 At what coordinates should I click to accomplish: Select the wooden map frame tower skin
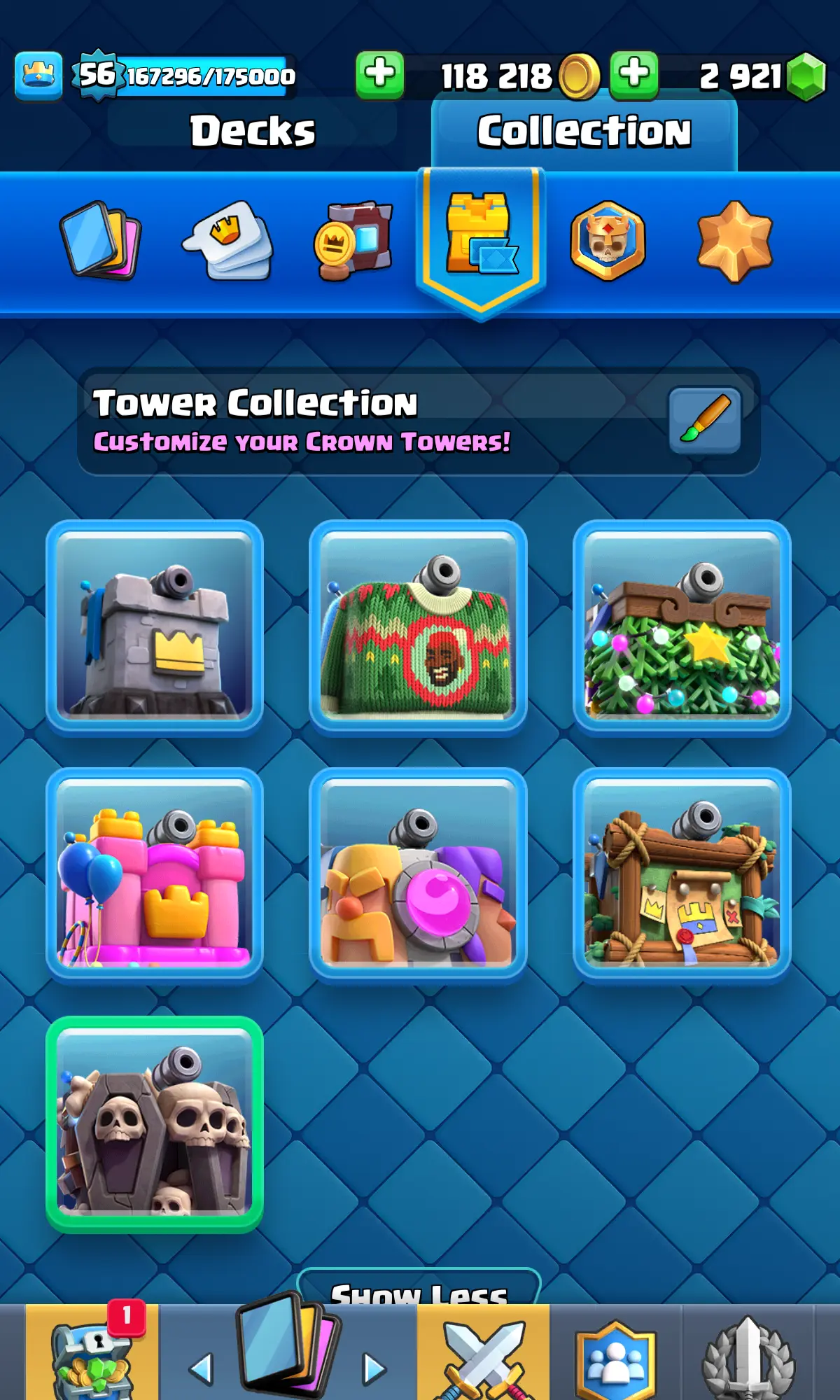pos(682,875)
